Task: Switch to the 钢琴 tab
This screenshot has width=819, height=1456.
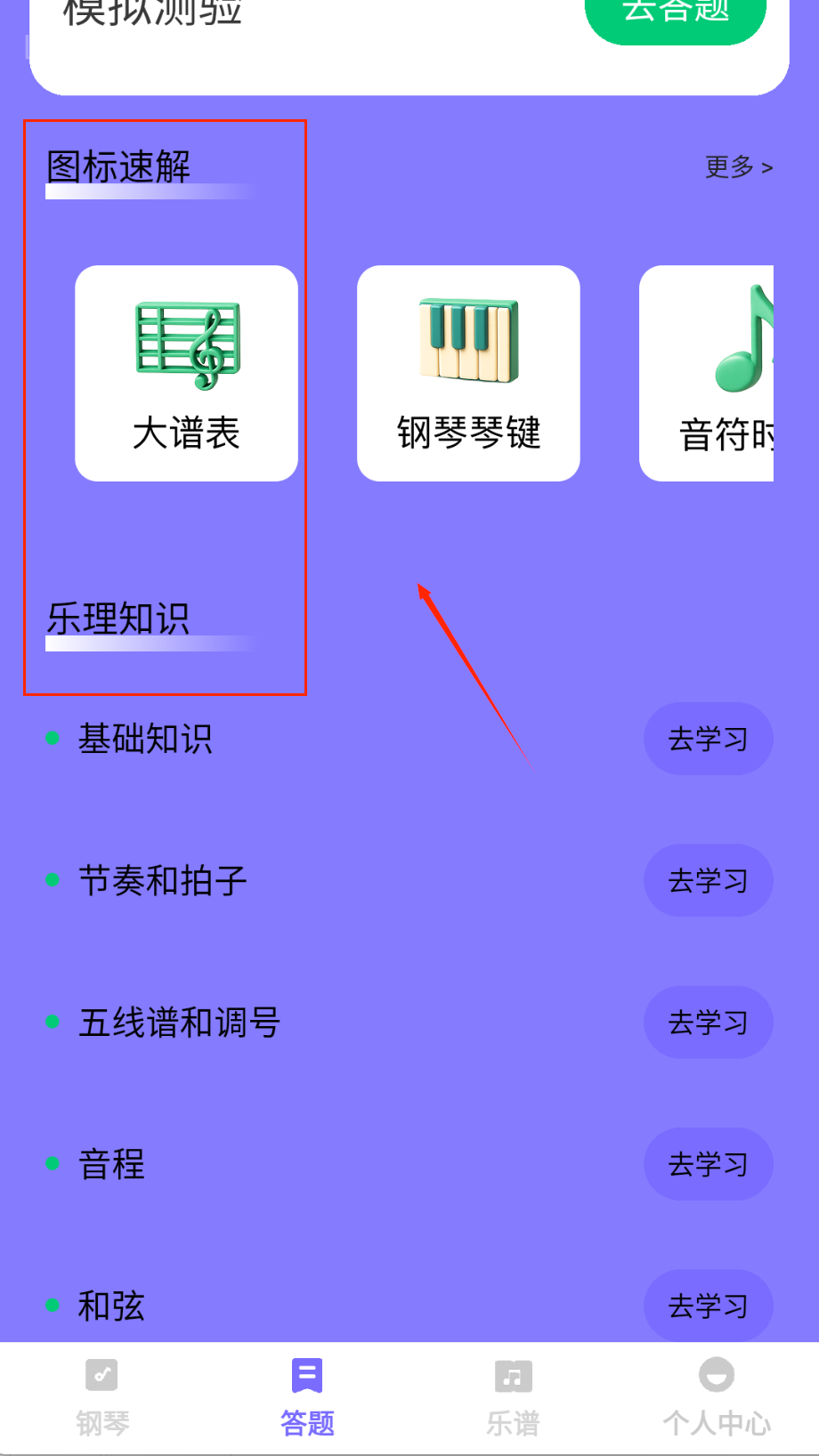Action: click(102, 1397)
